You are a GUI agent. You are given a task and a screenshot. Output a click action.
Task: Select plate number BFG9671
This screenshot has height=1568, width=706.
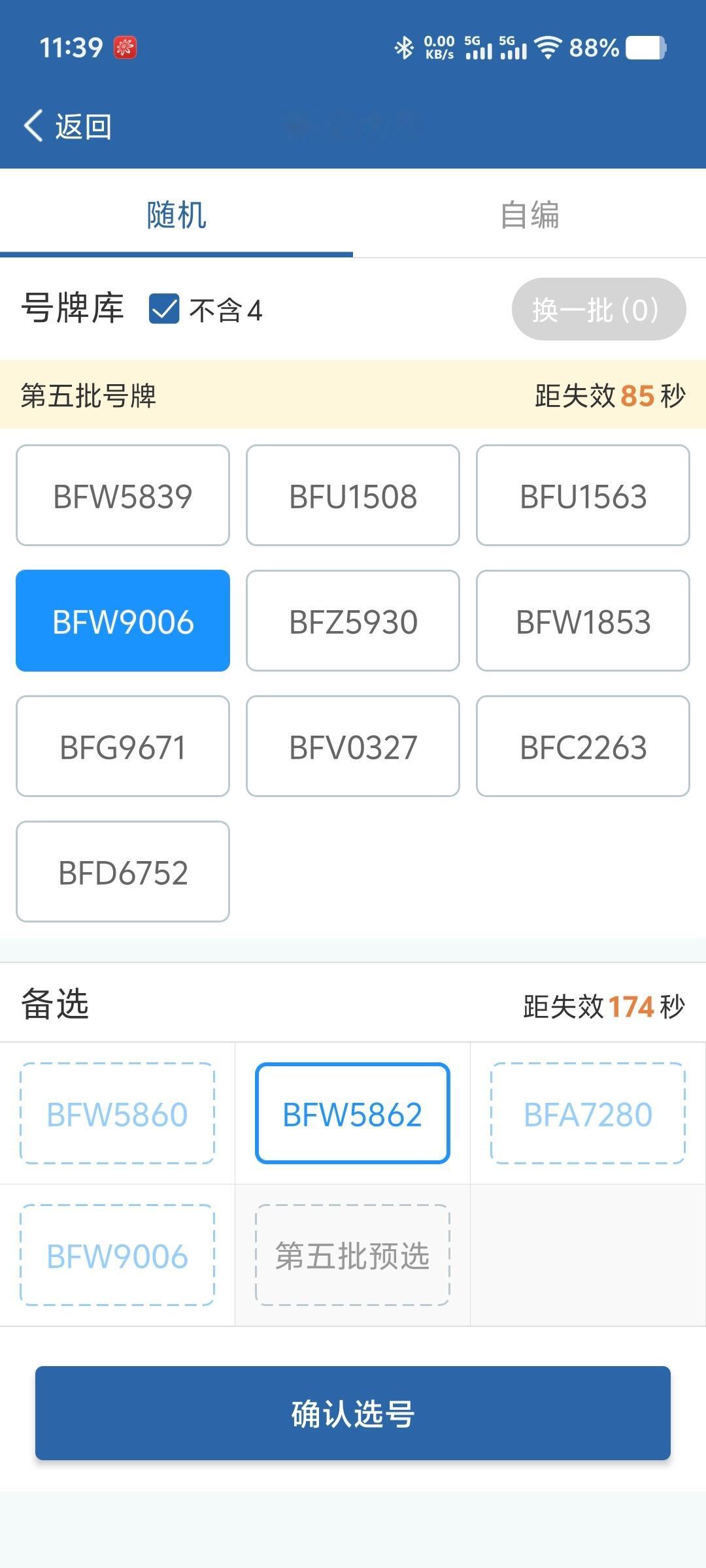tap(123, 747)
